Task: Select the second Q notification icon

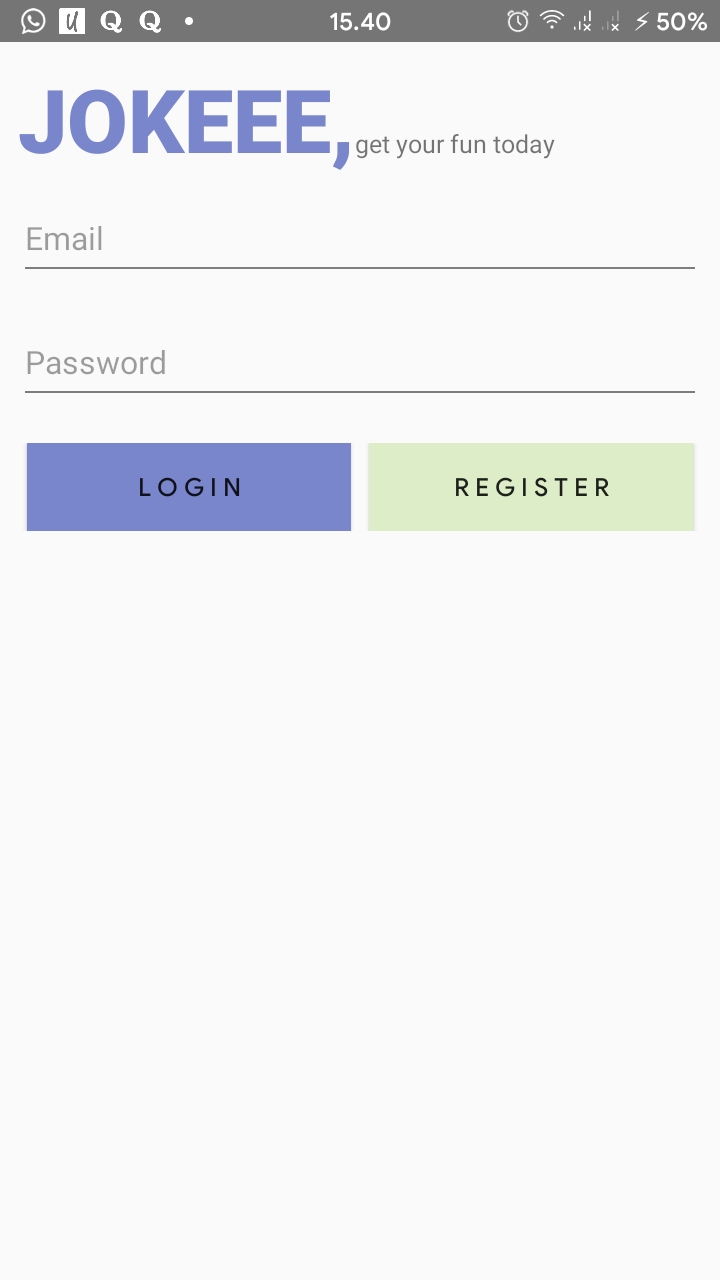Action: tap(148, 20)
